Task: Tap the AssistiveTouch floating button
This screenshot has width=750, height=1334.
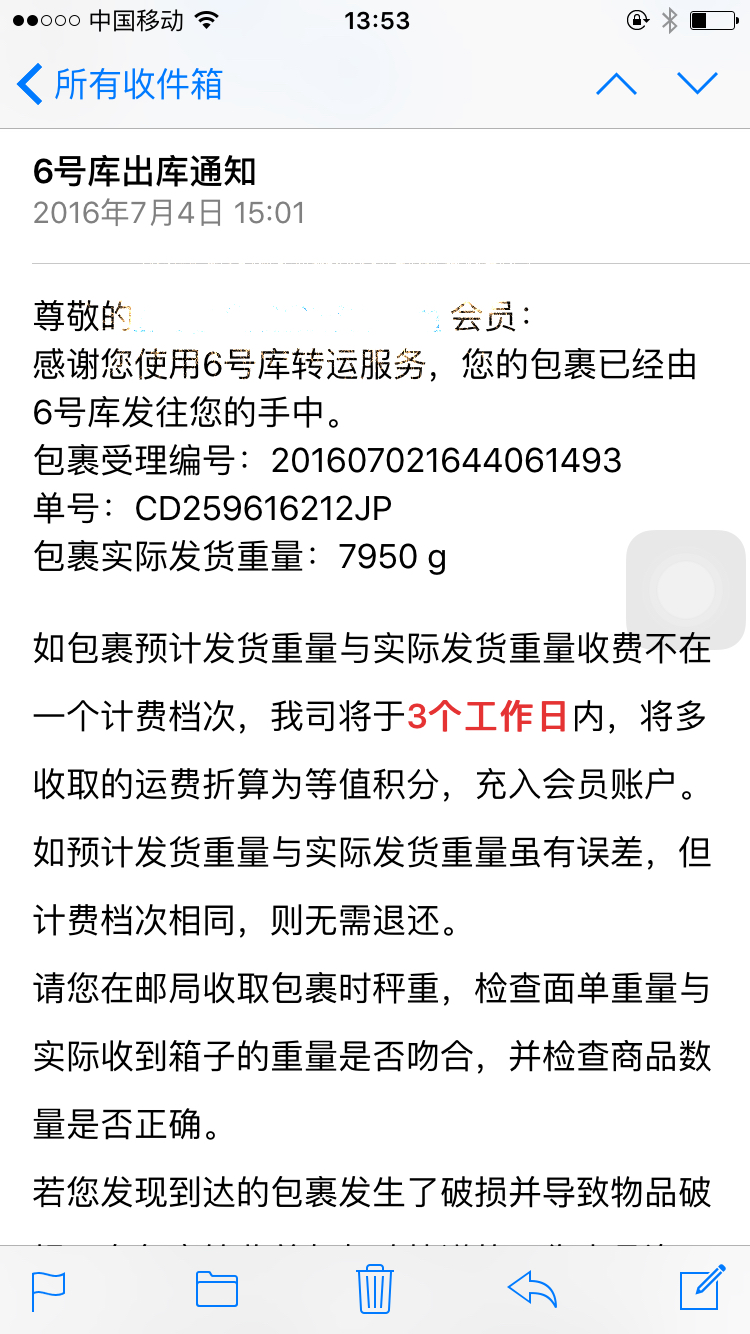Action: pos(686,590)
